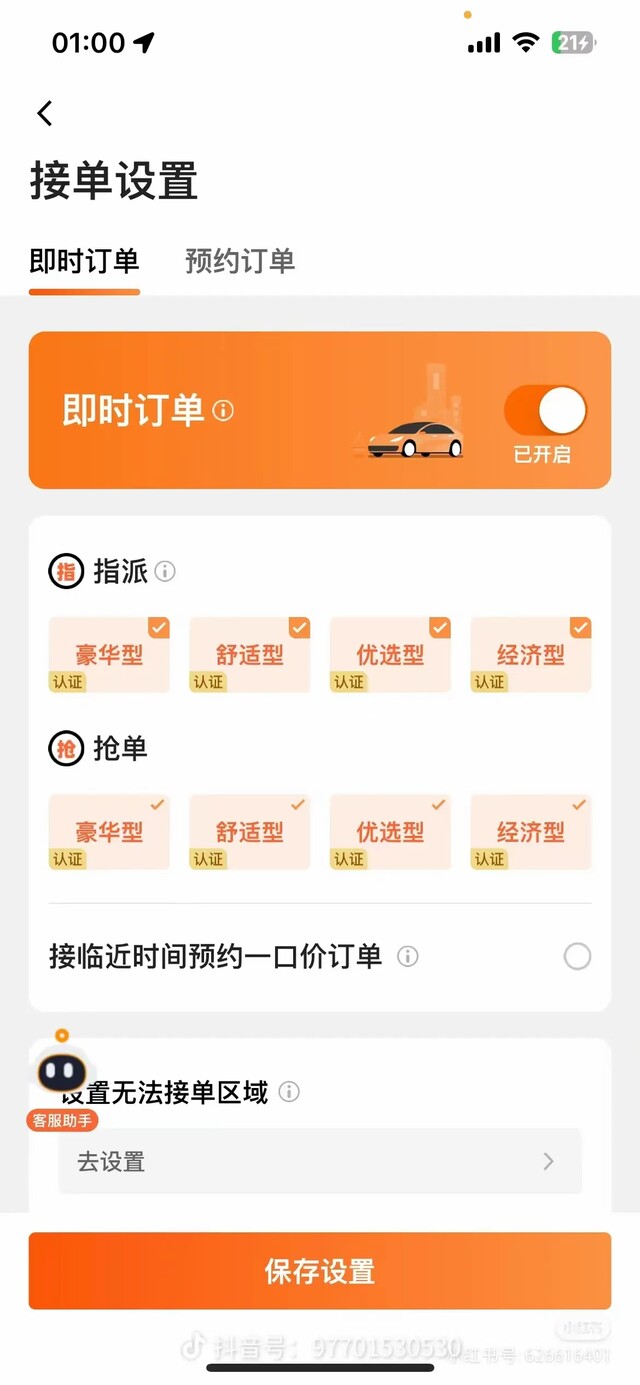The height and width of the screenshot is (1385, 640).
Task: Uncheck 豪华型 under 指派
Action: (x=109, y=655)
